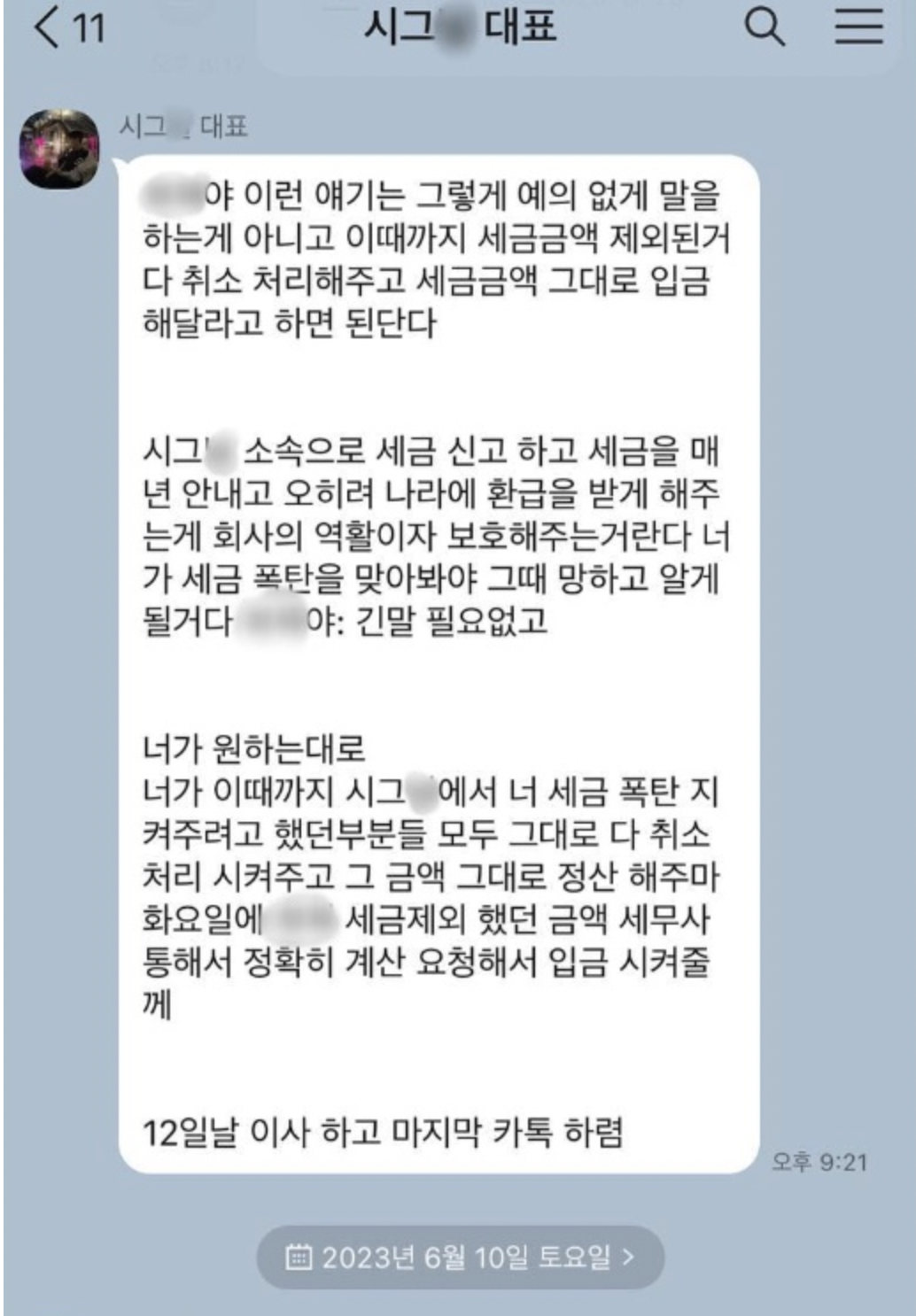Open the chat room hamburger menu
Image resolution: width=916 pixels, height=1316 pixels.
(858, 27)
